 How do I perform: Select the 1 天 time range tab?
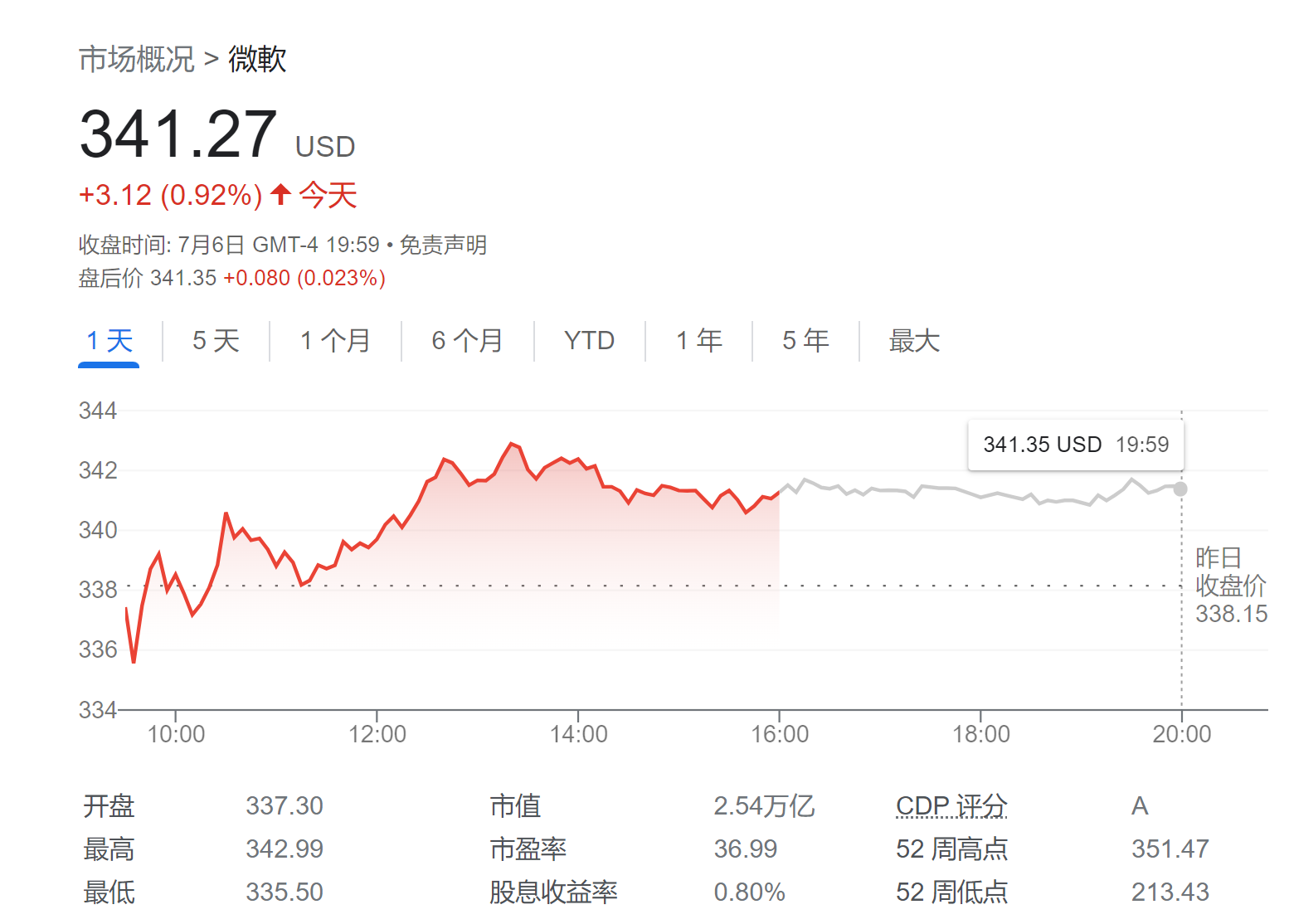coord(109,341)
